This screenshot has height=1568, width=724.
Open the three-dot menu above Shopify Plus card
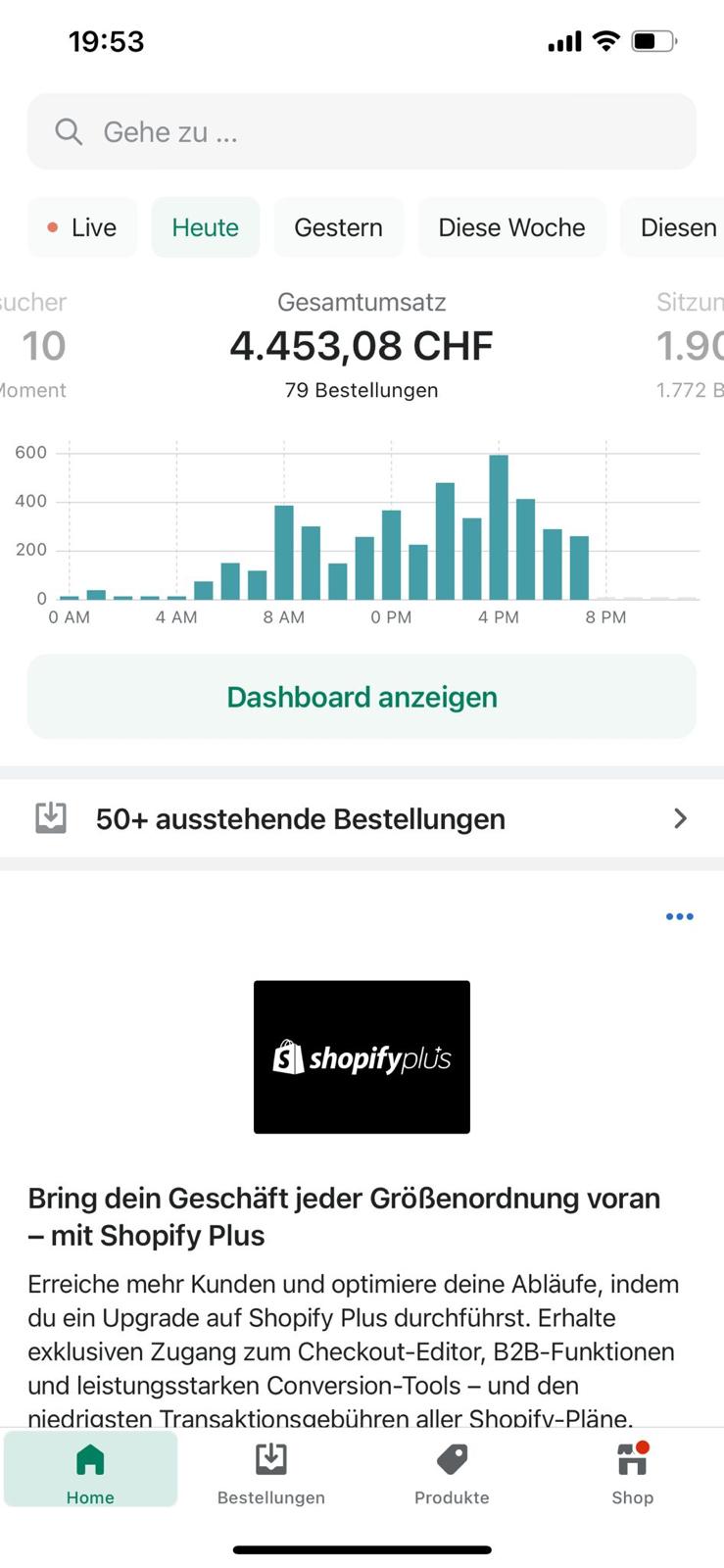tap(679, 916)
